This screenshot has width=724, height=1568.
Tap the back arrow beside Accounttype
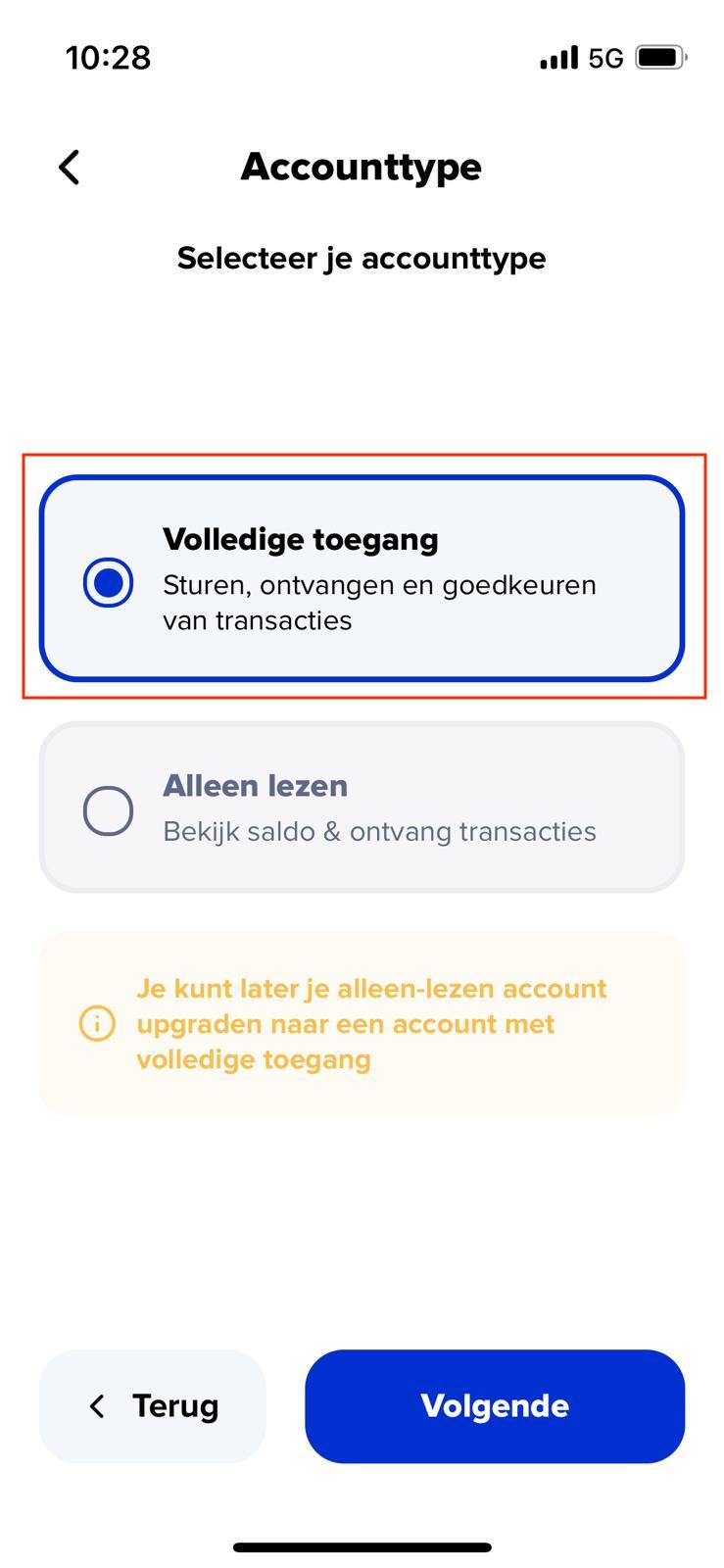(x=69, y=168)
